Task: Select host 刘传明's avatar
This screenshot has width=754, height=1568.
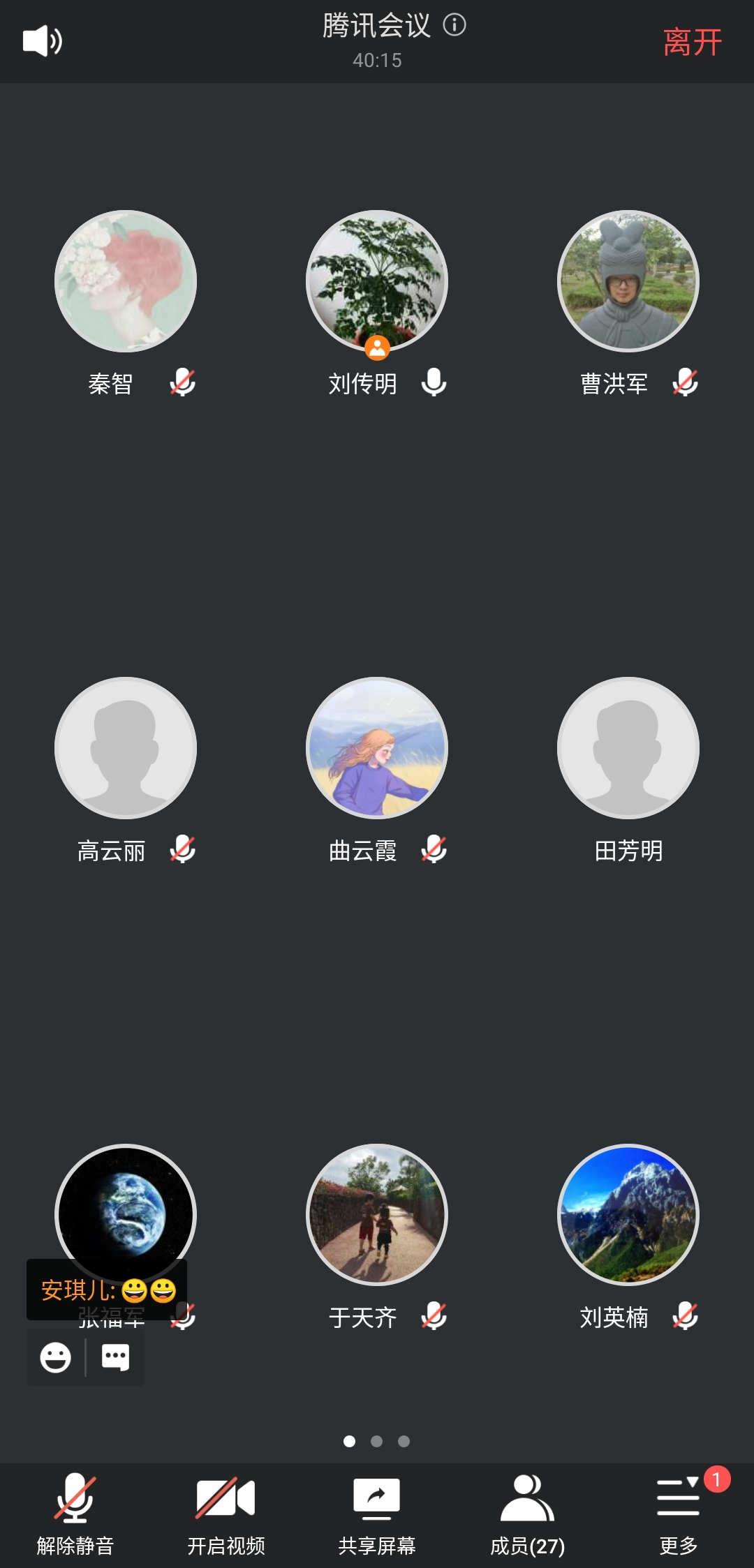Action: (377, 281)
